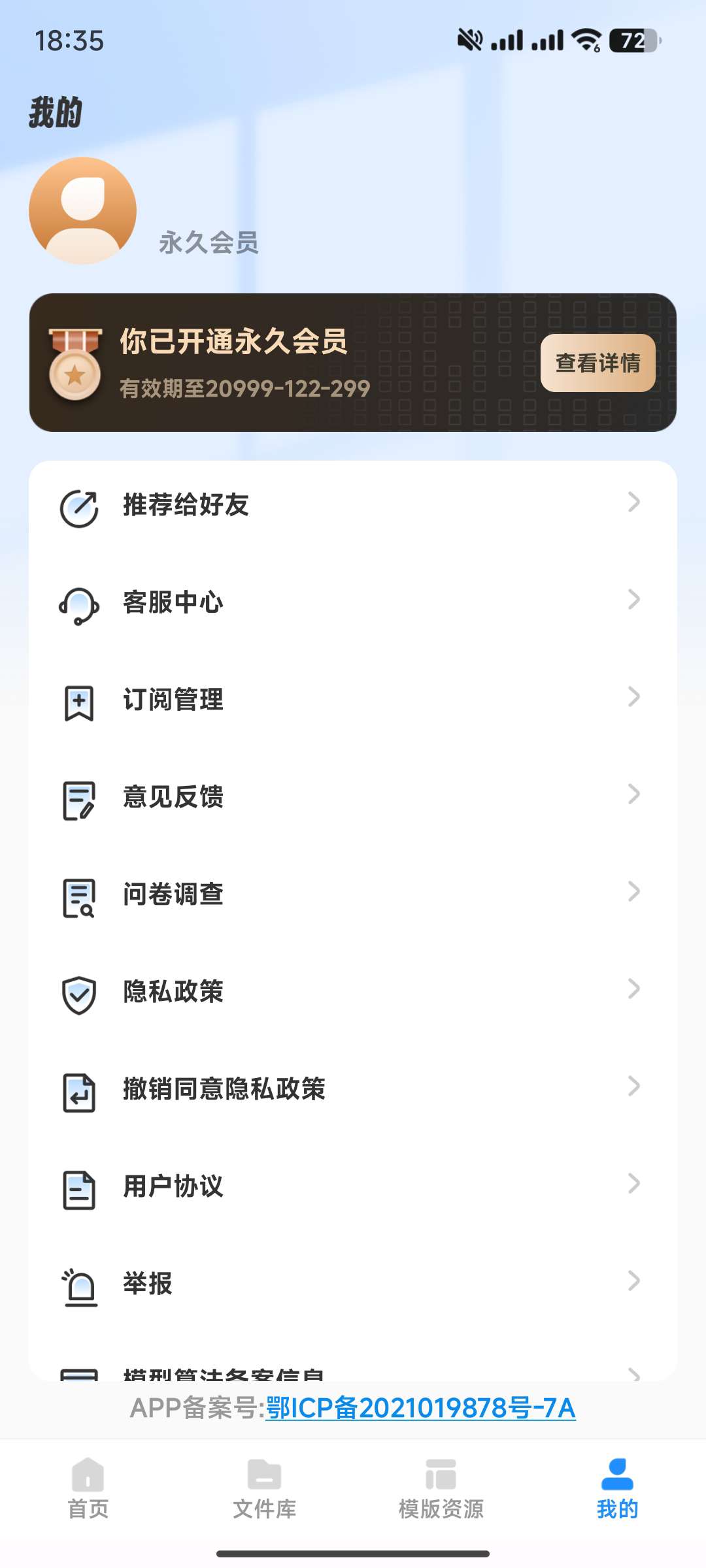Select the 举报 alarm icon
706x1568 pixels.
pyautogui.click(x=77, y=1284)
